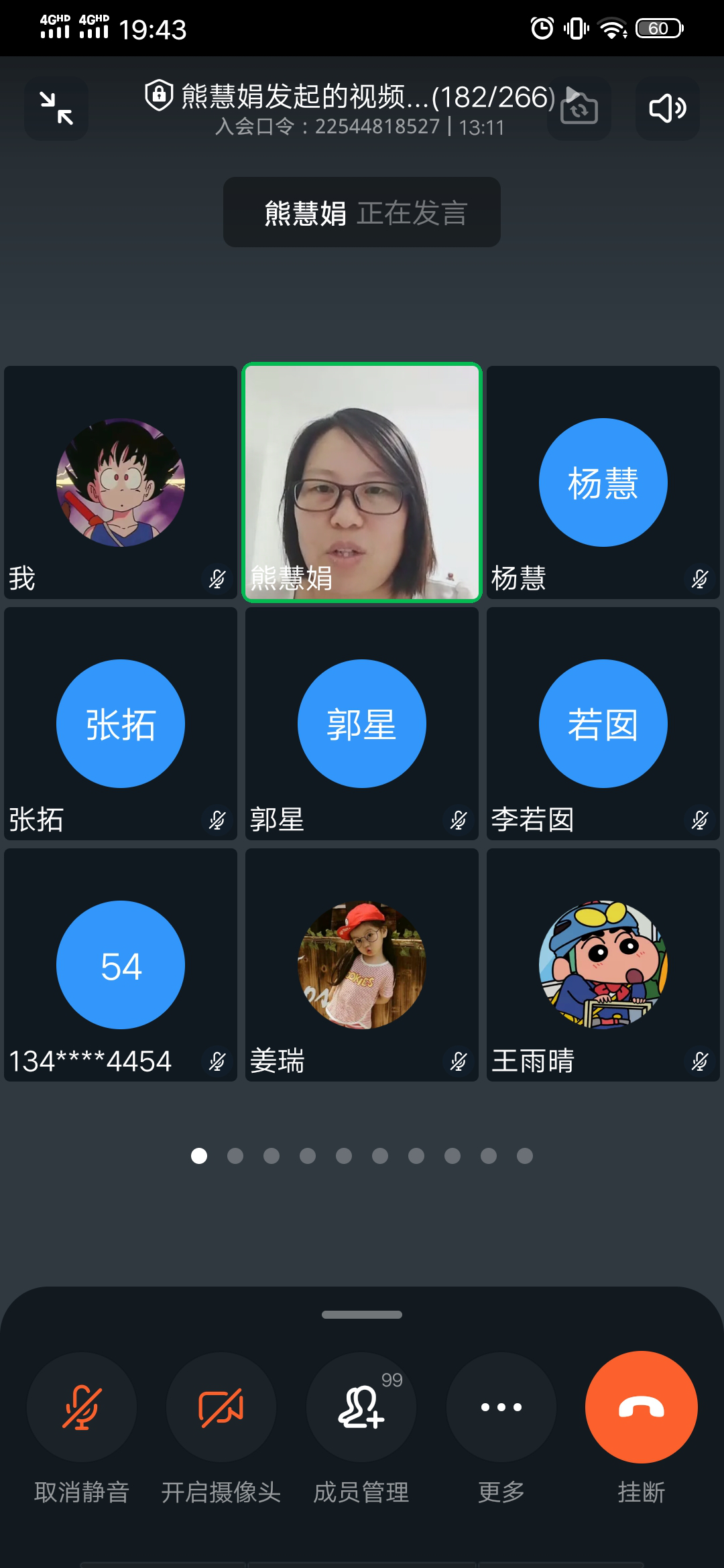This screenshot has width=724, height=1568.
Task: Tap 取消静音 to unmute microphone
Action: [x=82, y=1407]
